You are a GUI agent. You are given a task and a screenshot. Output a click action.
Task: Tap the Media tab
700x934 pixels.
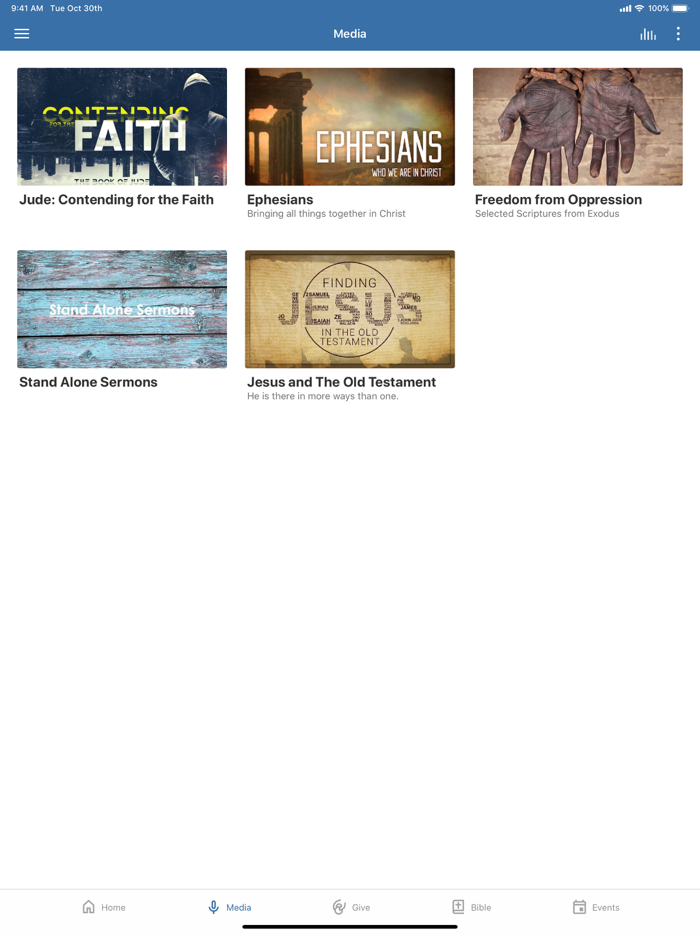[229, 907]
